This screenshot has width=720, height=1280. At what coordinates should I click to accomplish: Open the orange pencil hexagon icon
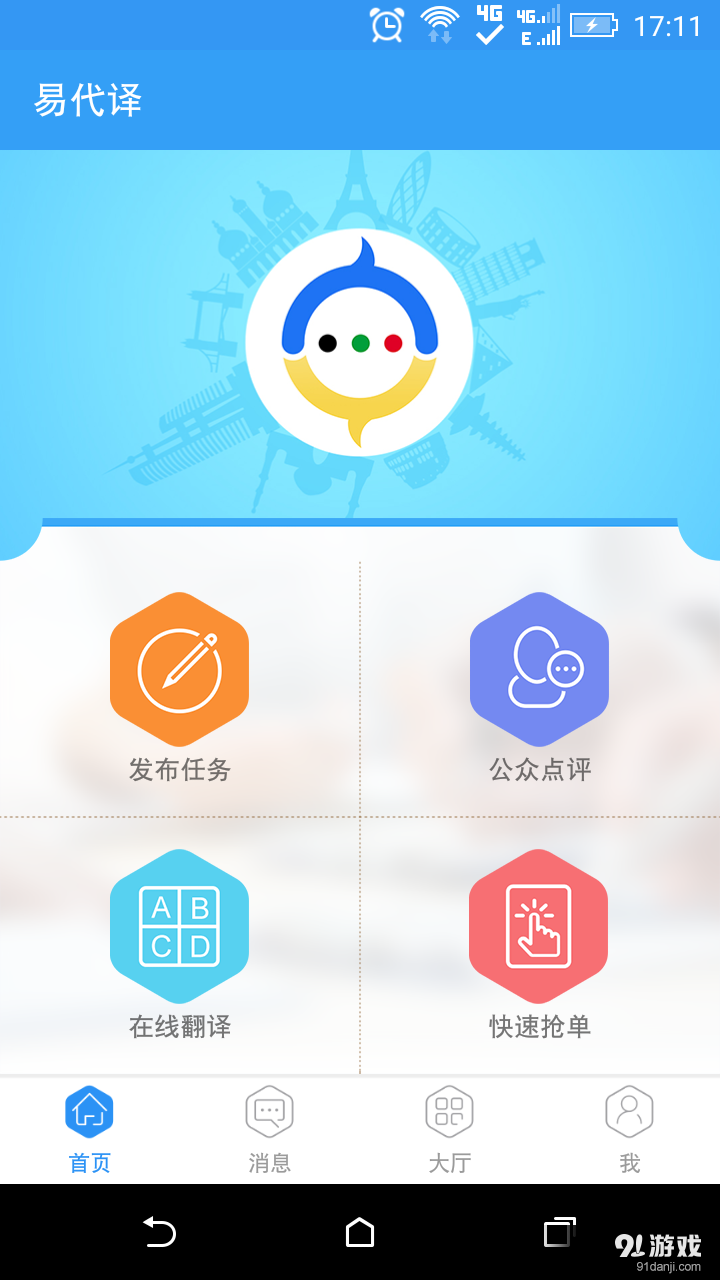pos(180,670)
